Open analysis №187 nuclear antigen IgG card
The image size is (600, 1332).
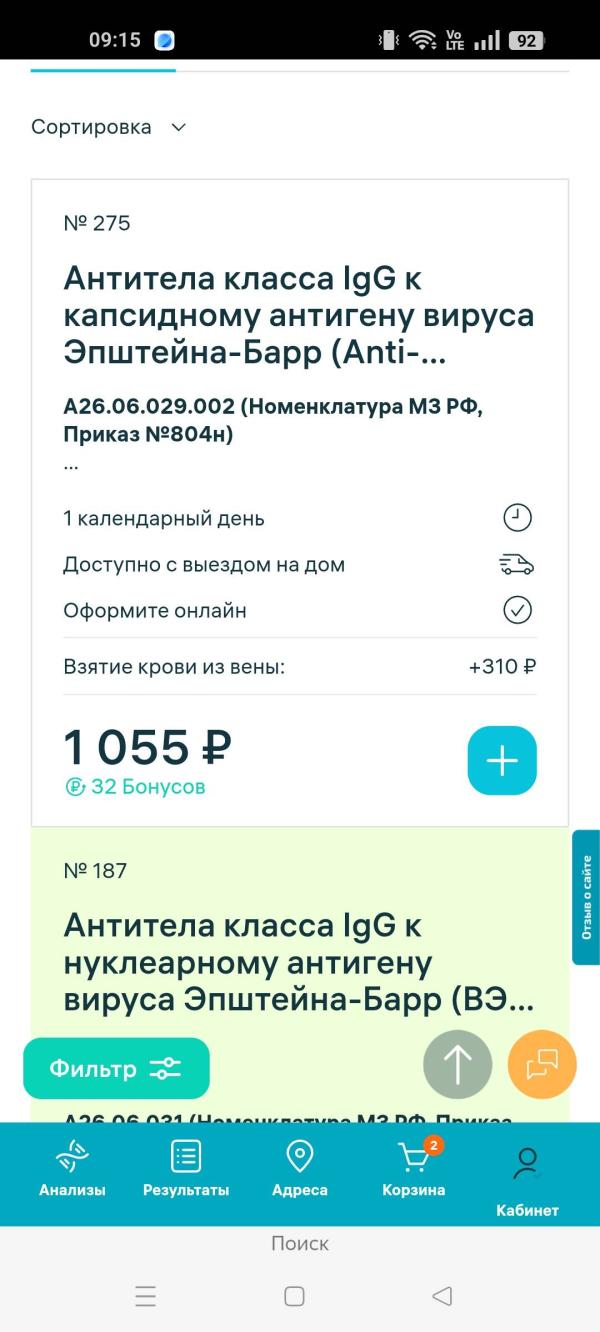298,963
